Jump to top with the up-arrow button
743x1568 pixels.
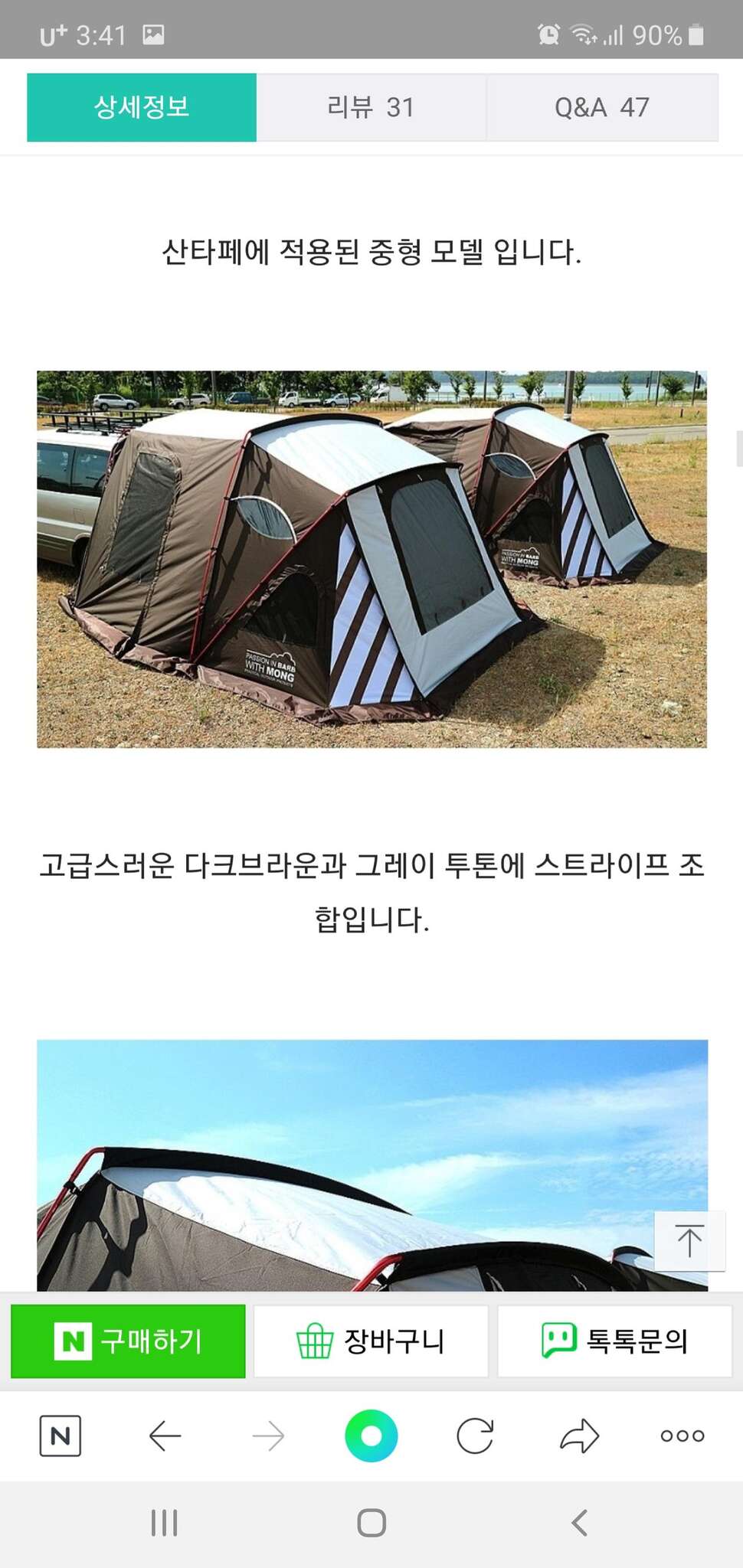coord(689,1240)
